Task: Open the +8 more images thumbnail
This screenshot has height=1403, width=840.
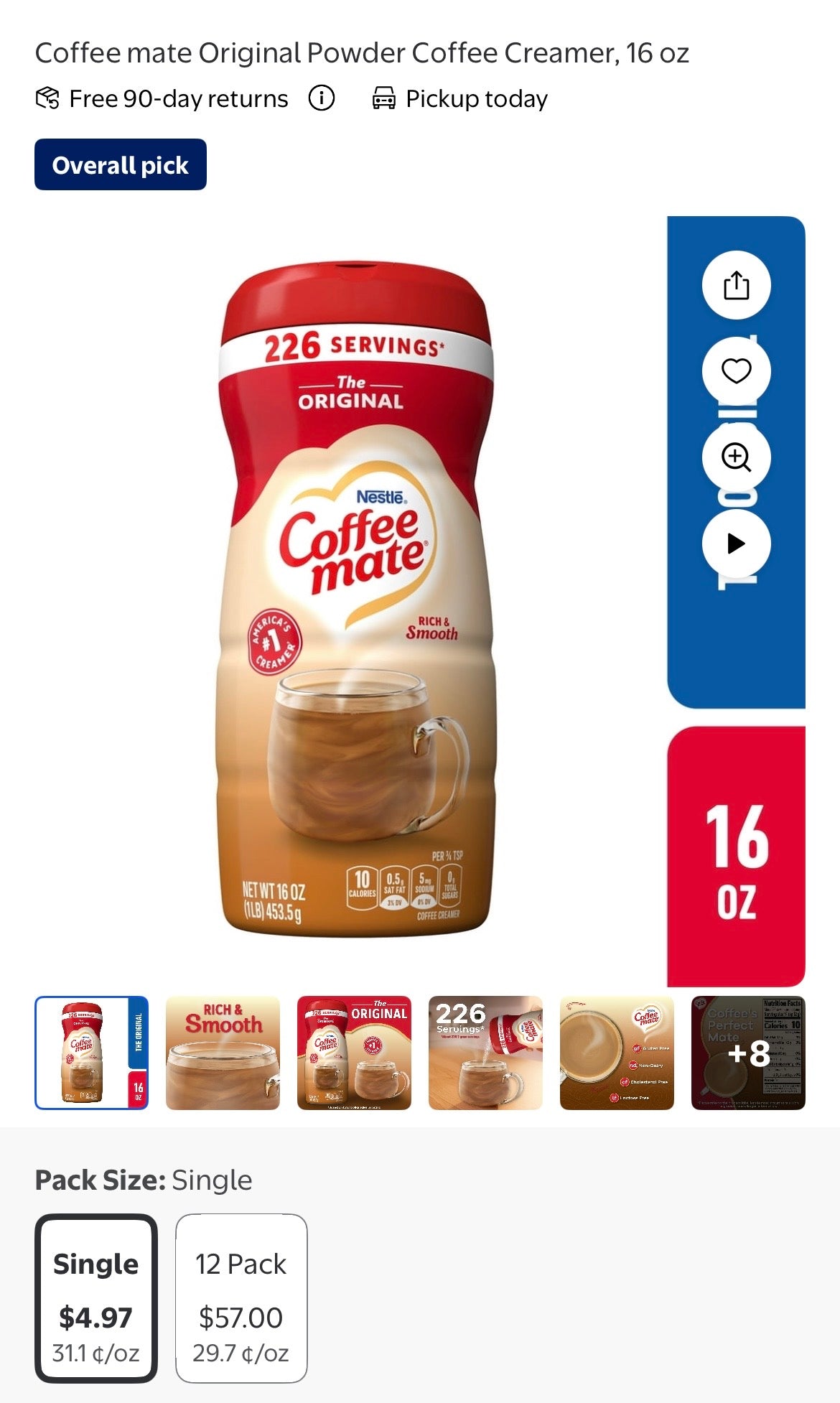Action: pyautogui.click(x=748, y=1053)
